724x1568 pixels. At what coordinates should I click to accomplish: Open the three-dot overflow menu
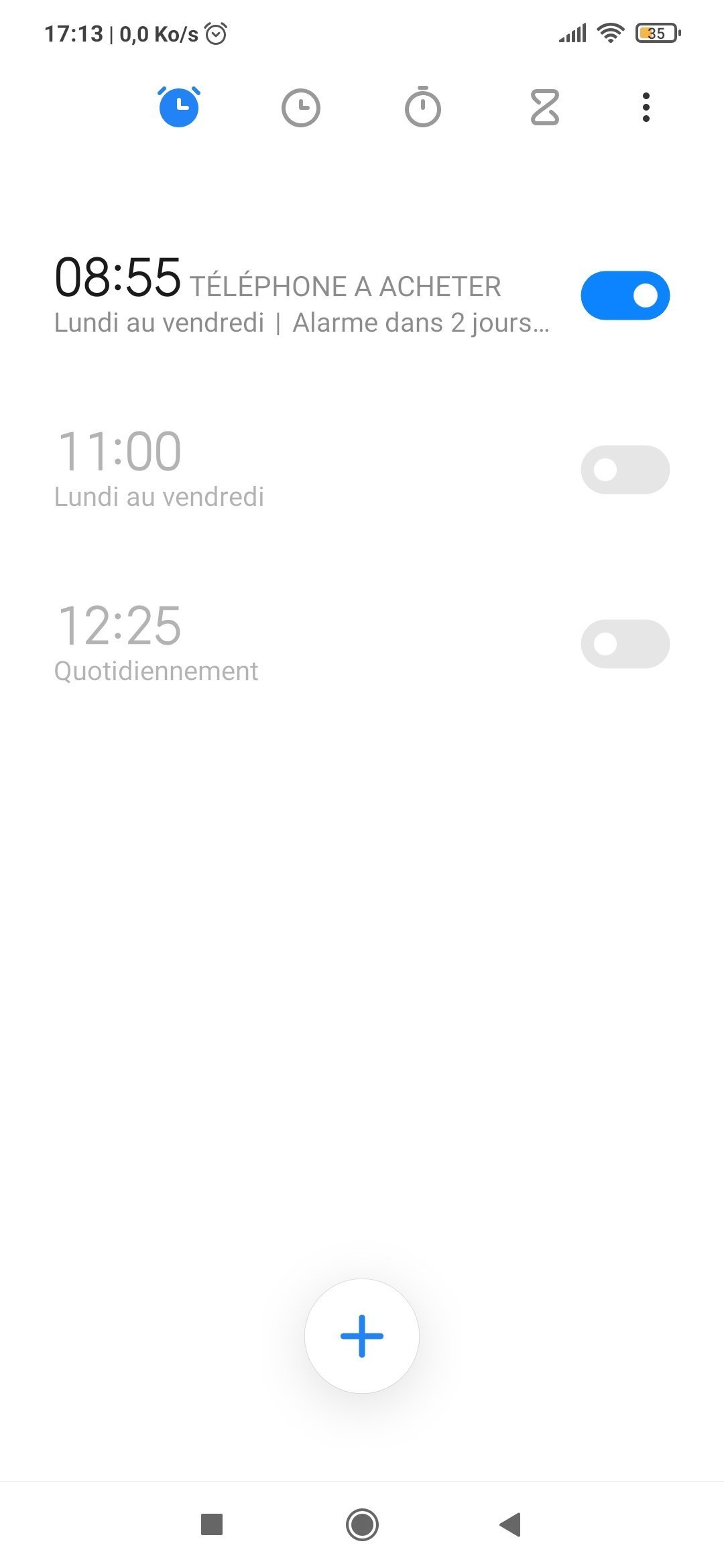(646, 107)
